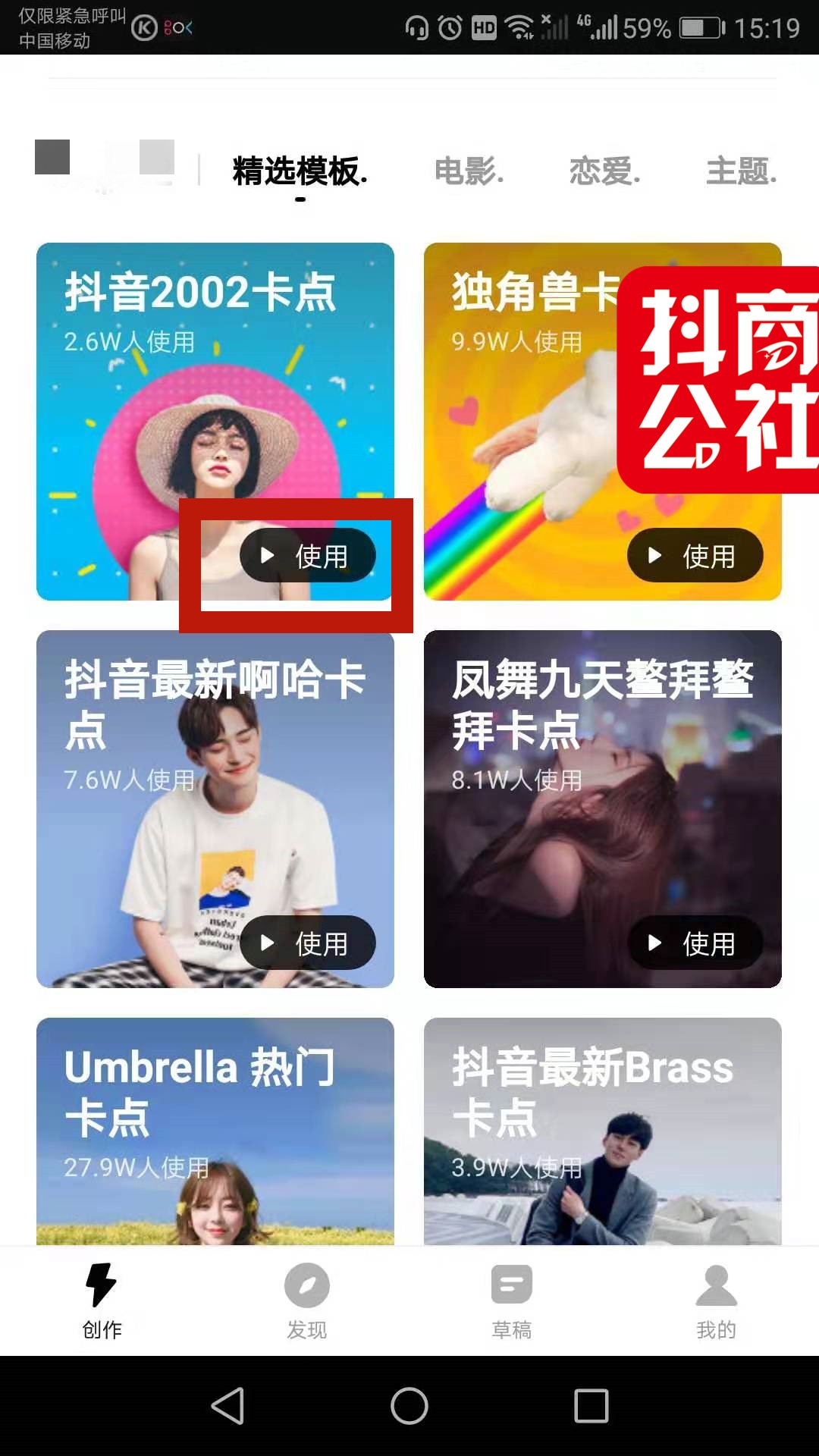
Task: Open the 抖音最新Brass卡点 template card
Action: pyautogui.click(x=603, y=1130)
